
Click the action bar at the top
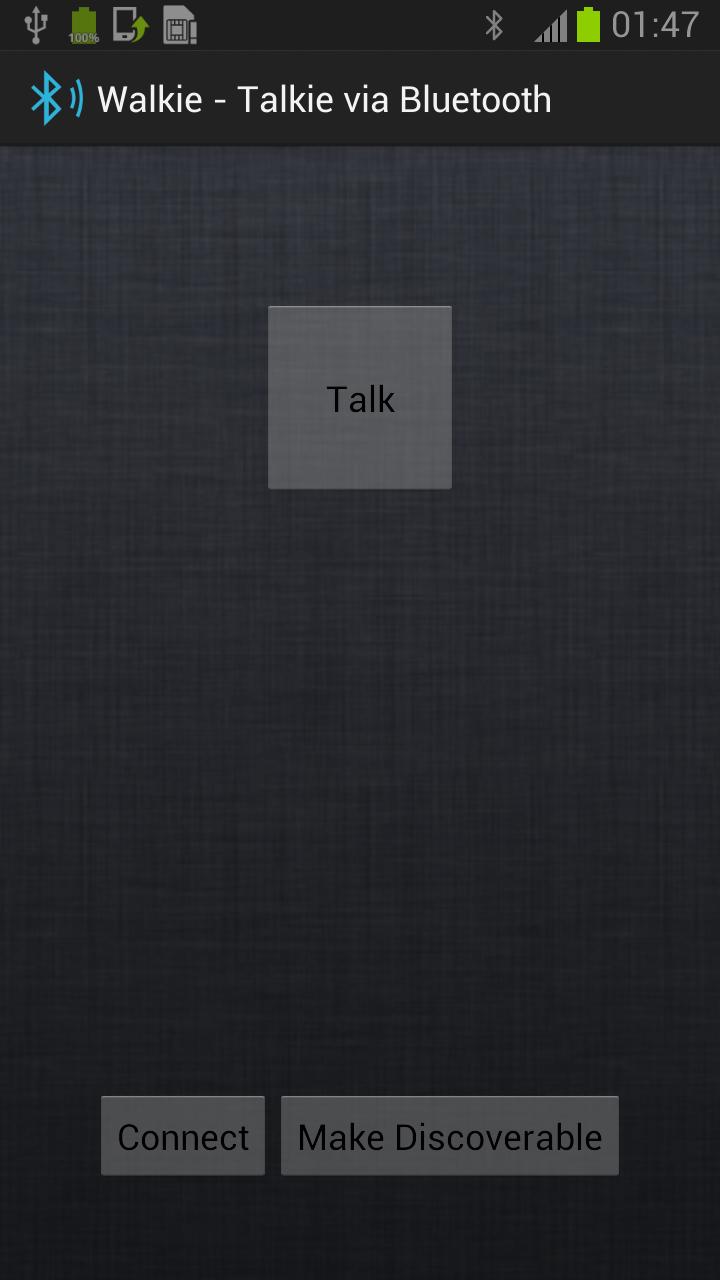tap(360, 97)
